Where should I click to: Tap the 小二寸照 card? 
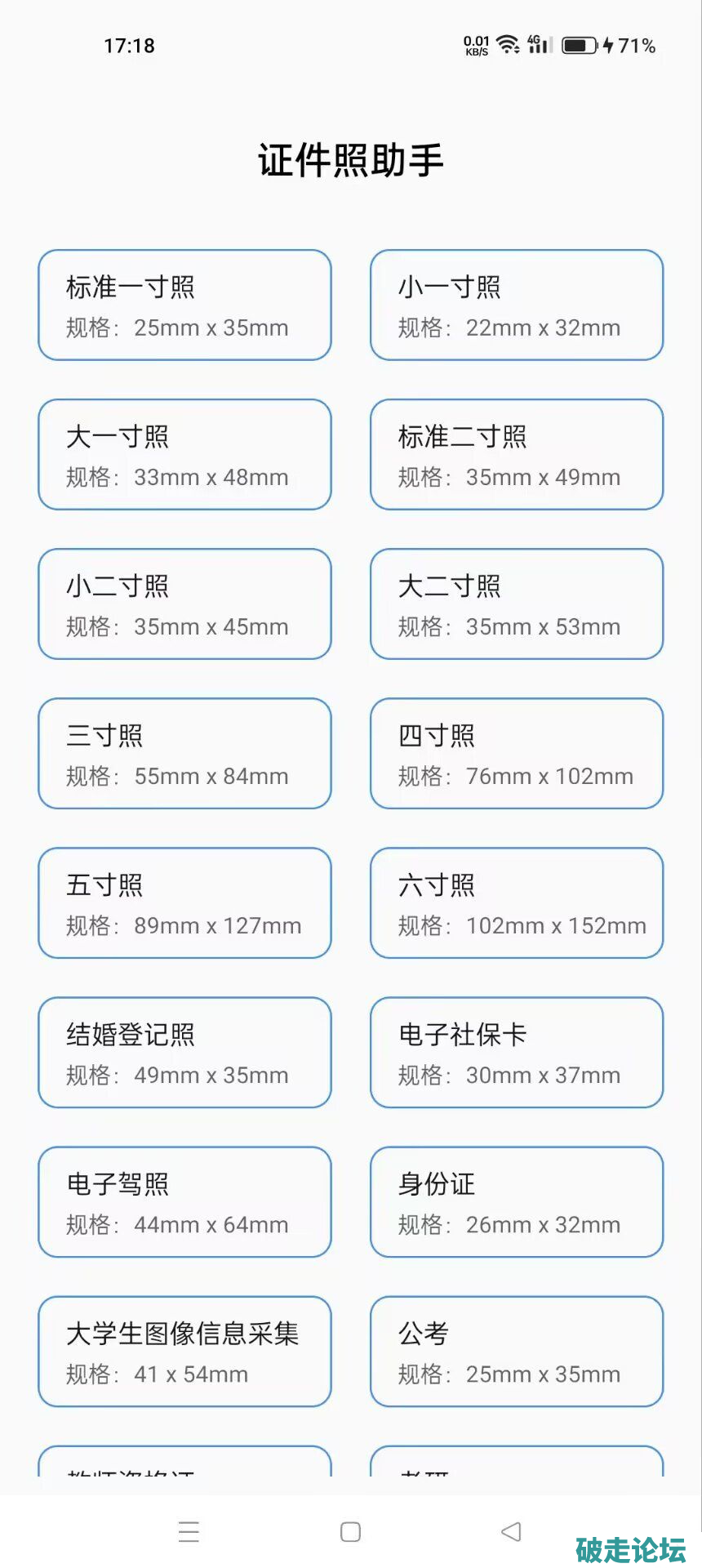pos(184,604)
